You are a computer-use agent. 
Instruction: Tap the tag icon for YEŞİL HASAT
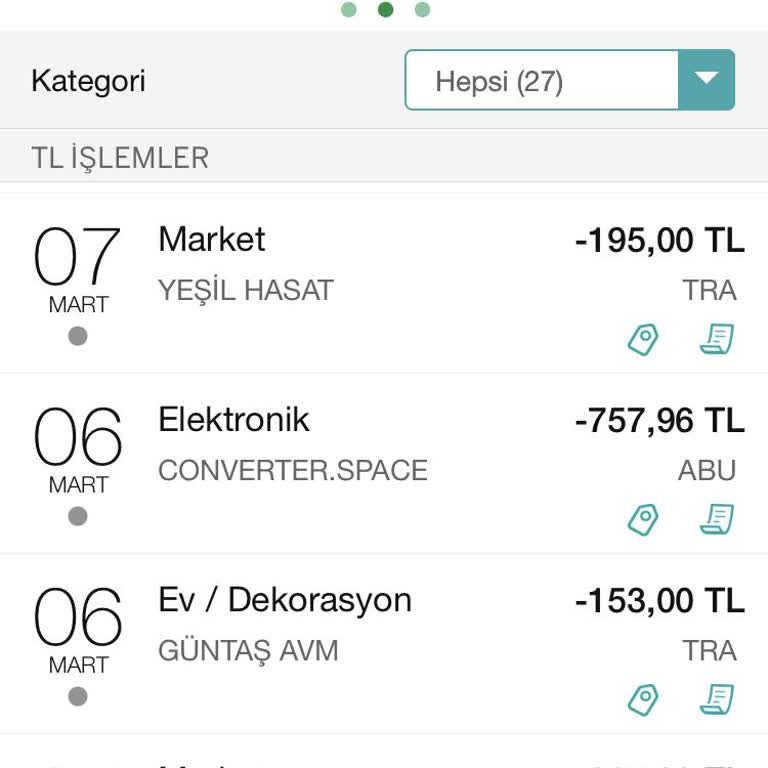pyautogui.click(x=643, y=340)
